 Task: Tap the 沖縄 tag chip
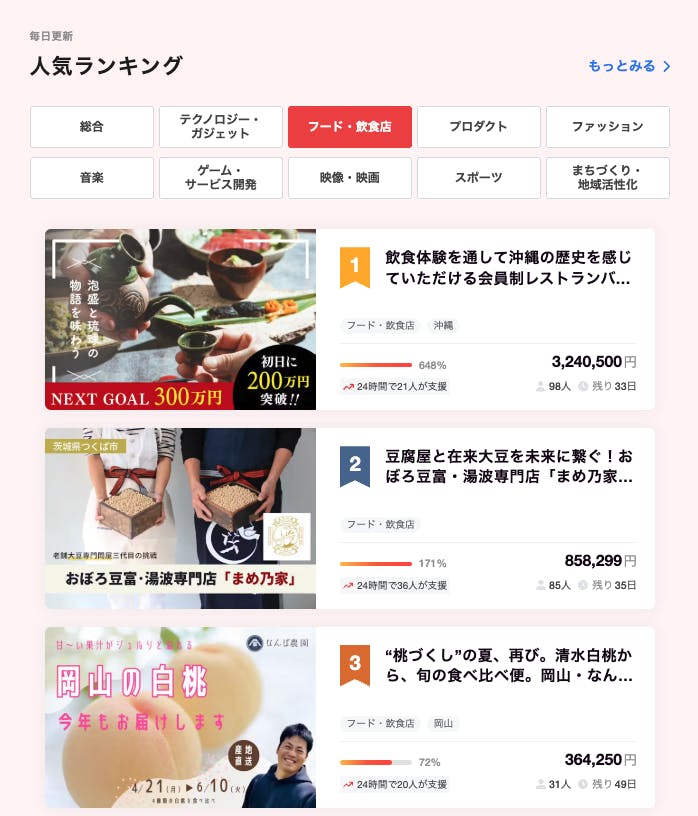(x=443, y=325)
